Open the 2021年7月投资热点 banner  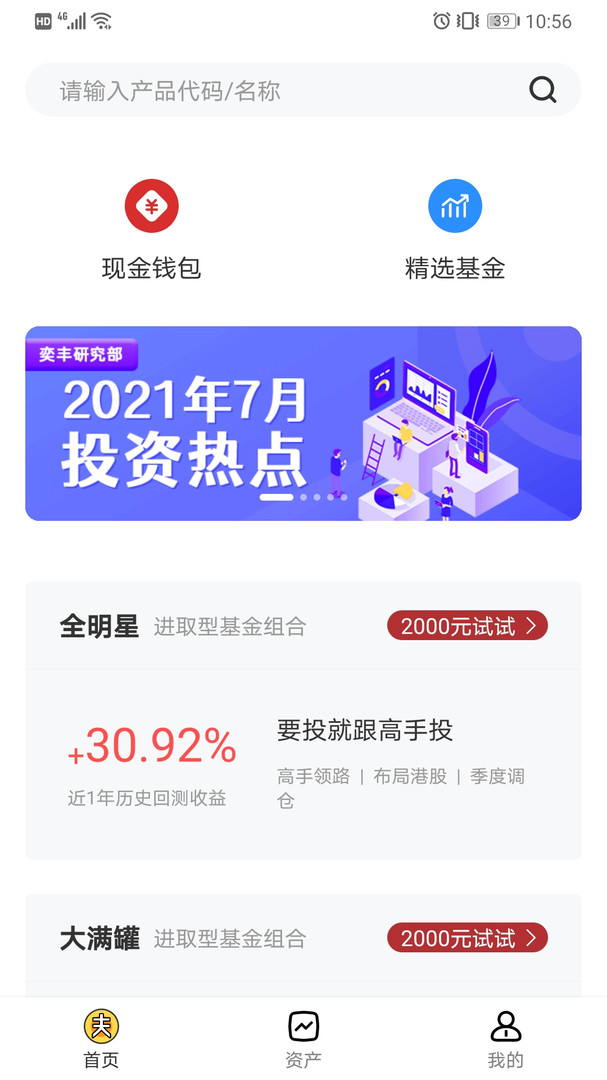pos(303,423)
